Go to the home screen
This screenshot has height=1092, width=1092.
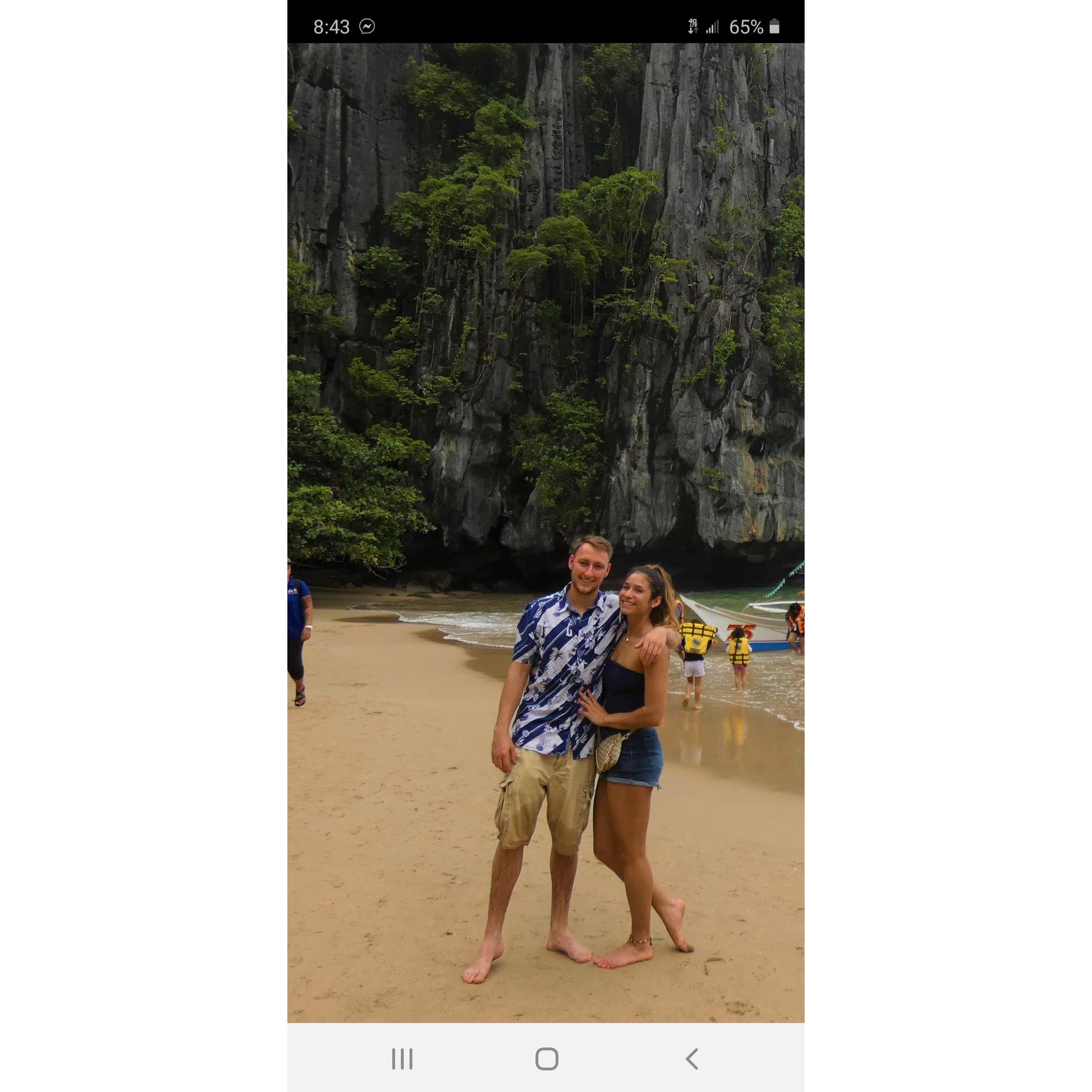[546, 1058]
